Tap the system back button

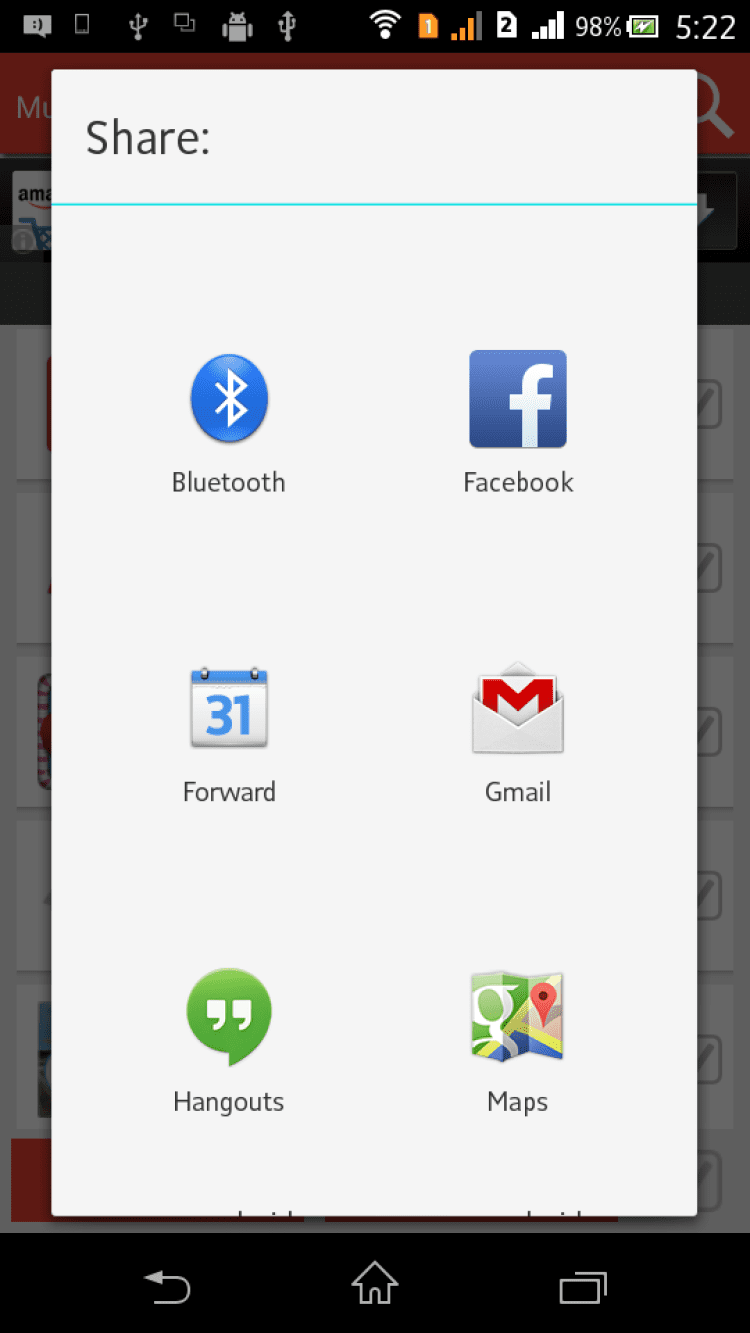[167, 1286]
